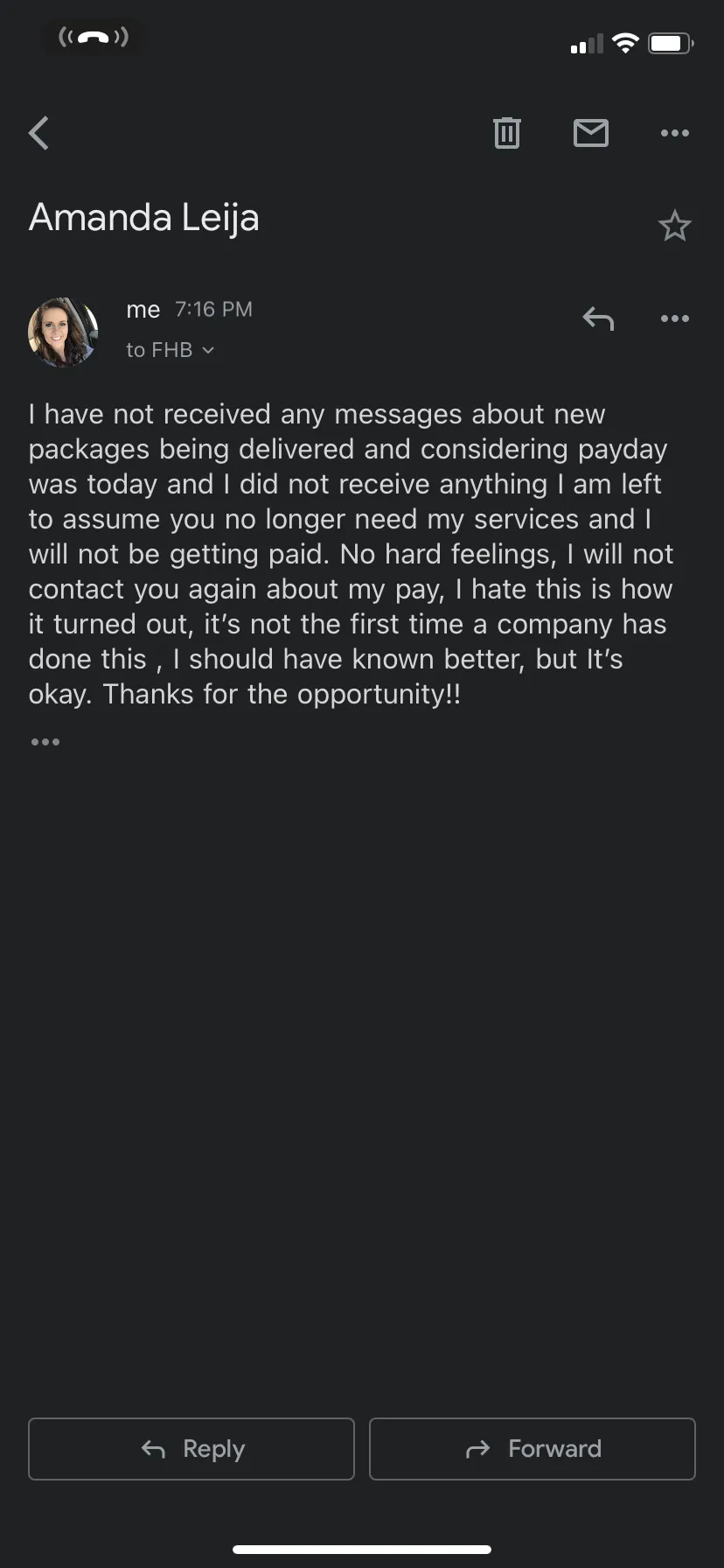Return to the ongoing call indicator

click(x=93, y=38)
